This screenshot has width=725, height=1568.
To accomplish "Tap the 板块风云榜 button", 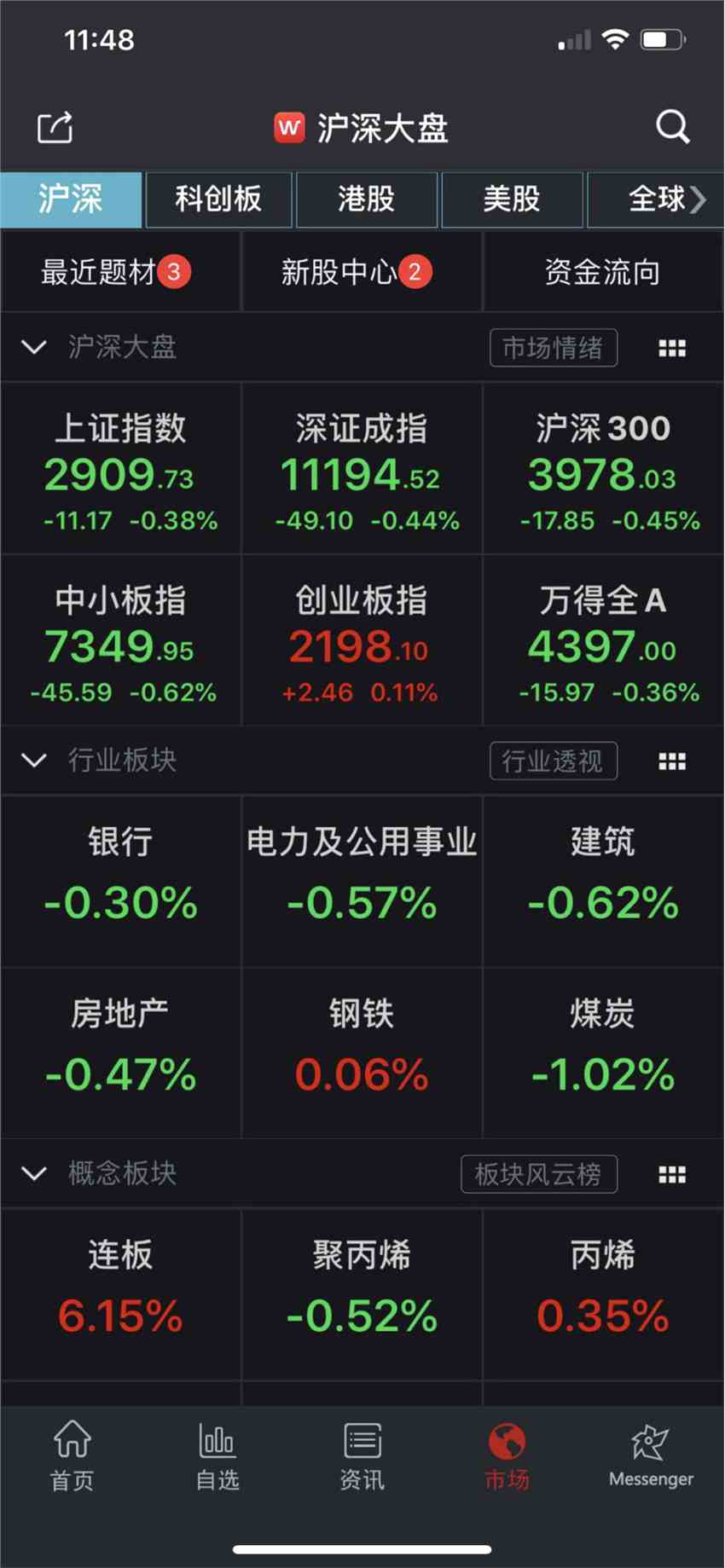I will (538, 1174).
